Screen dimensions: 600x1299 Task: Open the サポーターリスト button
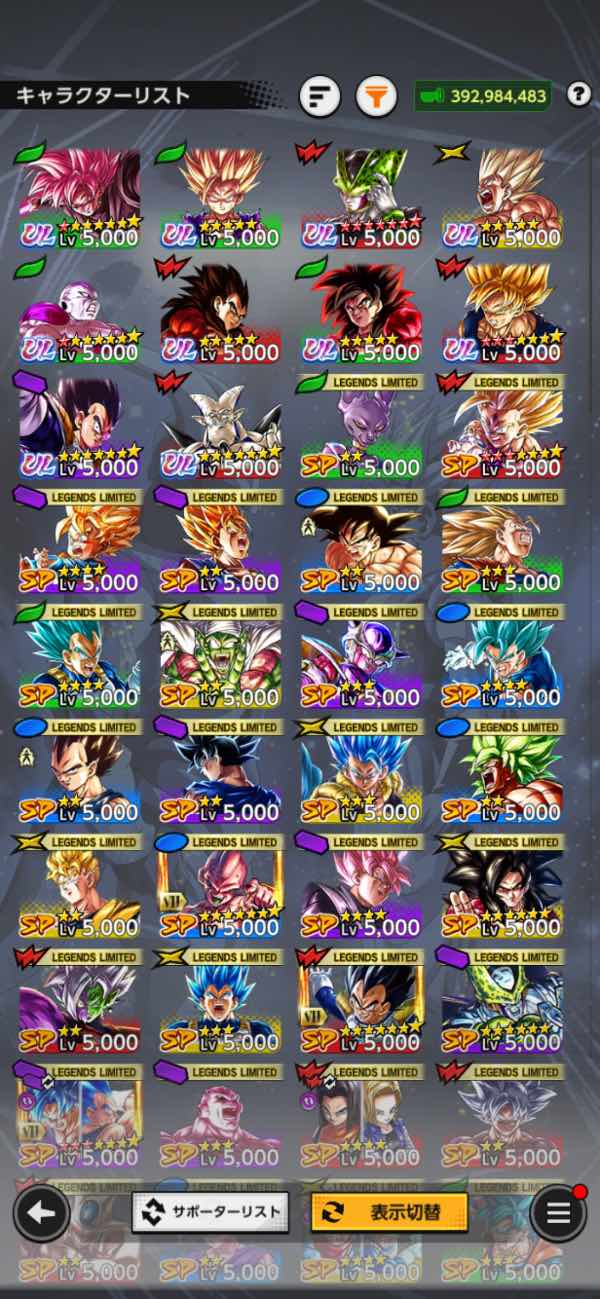pyautogui.click(x=211, y=1212)
